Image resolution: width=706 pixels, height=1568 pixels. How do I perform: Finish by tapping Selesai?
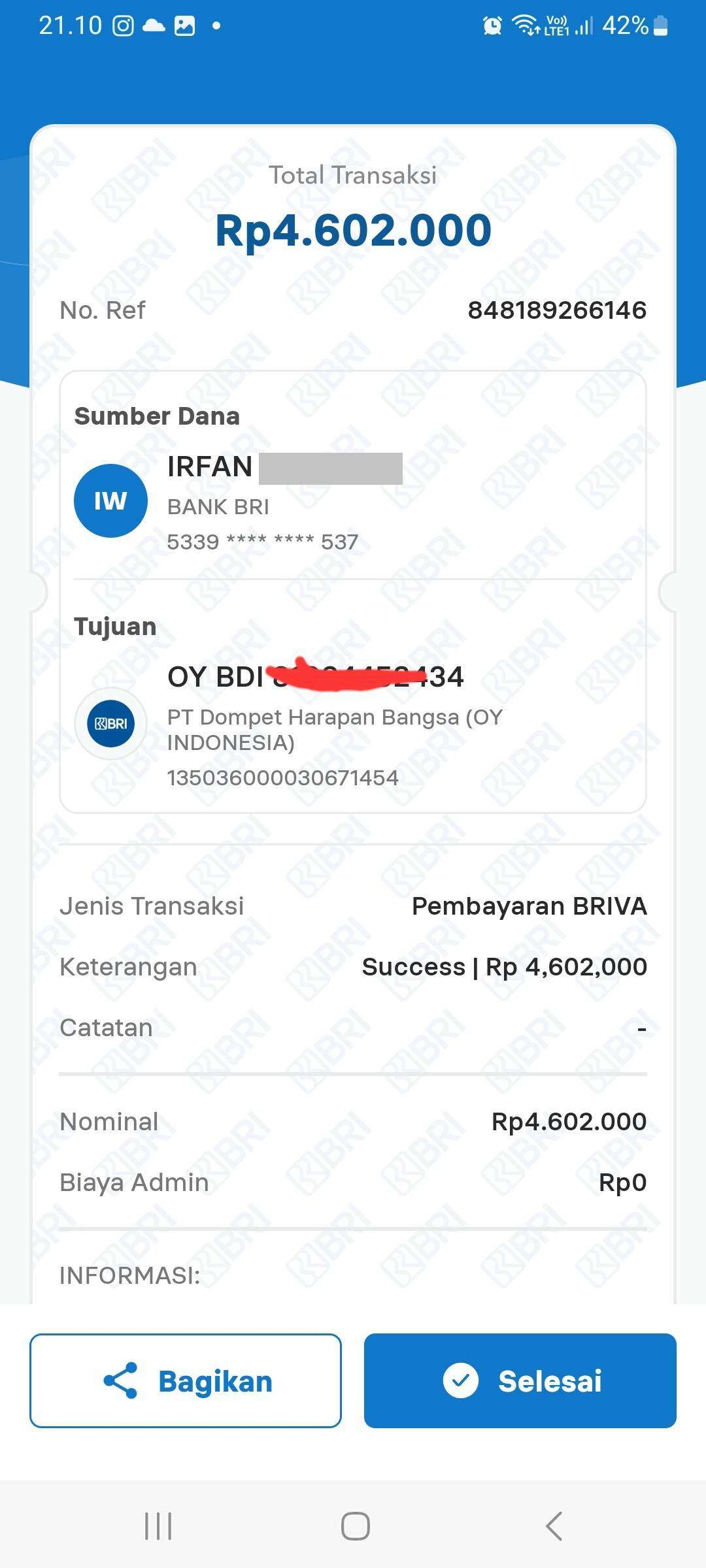[520, 1380]
